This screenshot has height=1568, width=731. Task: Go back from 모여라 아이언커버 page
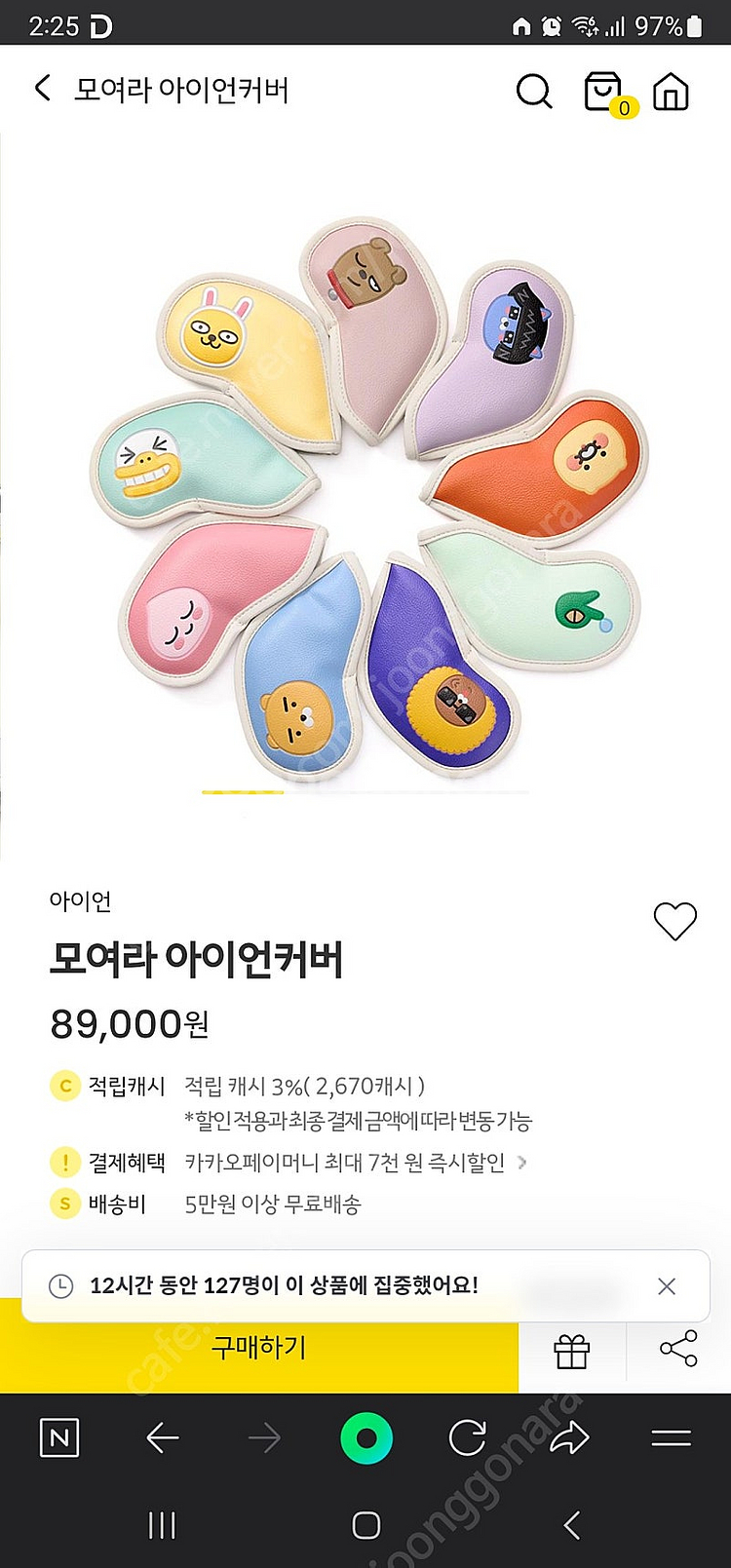coord(43,90)
